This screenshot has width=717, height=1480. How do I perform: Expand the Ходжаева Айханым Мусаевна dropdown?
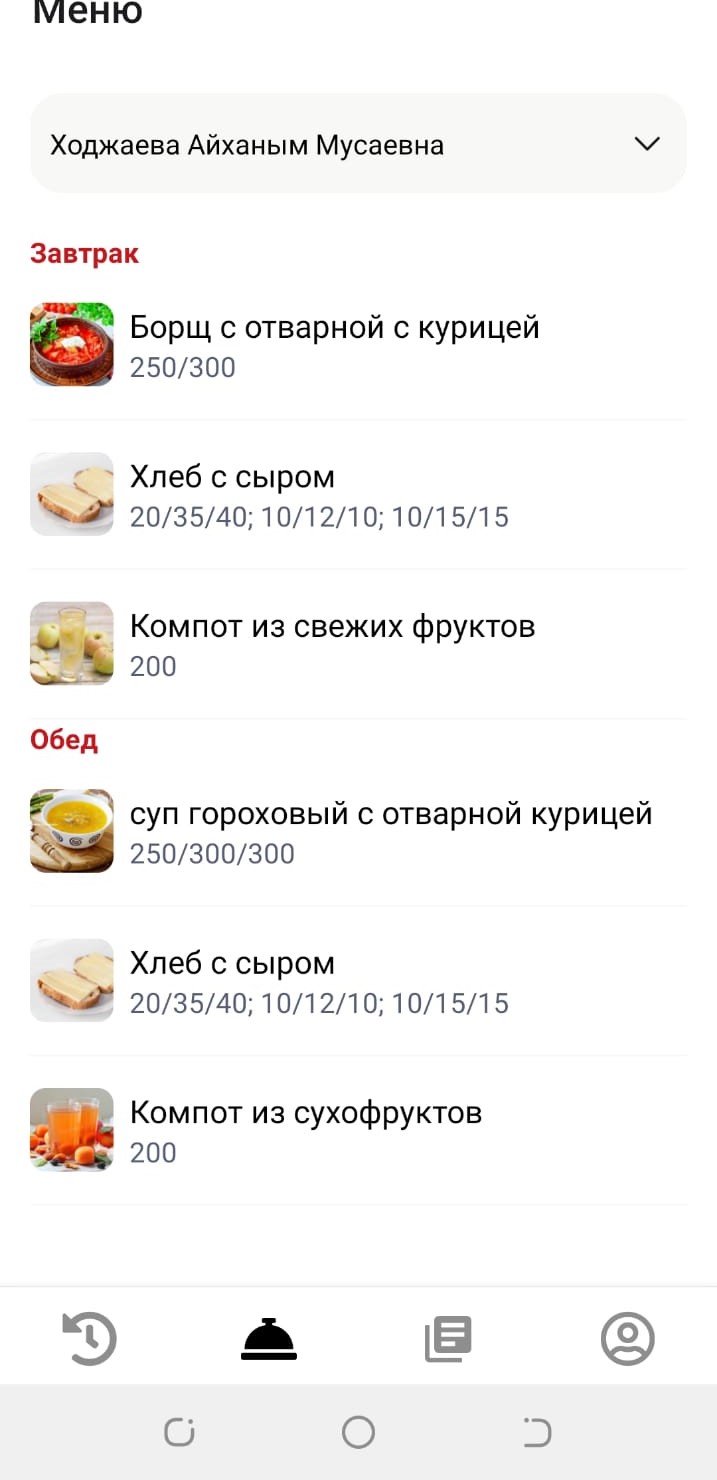(x=358, y=143)
